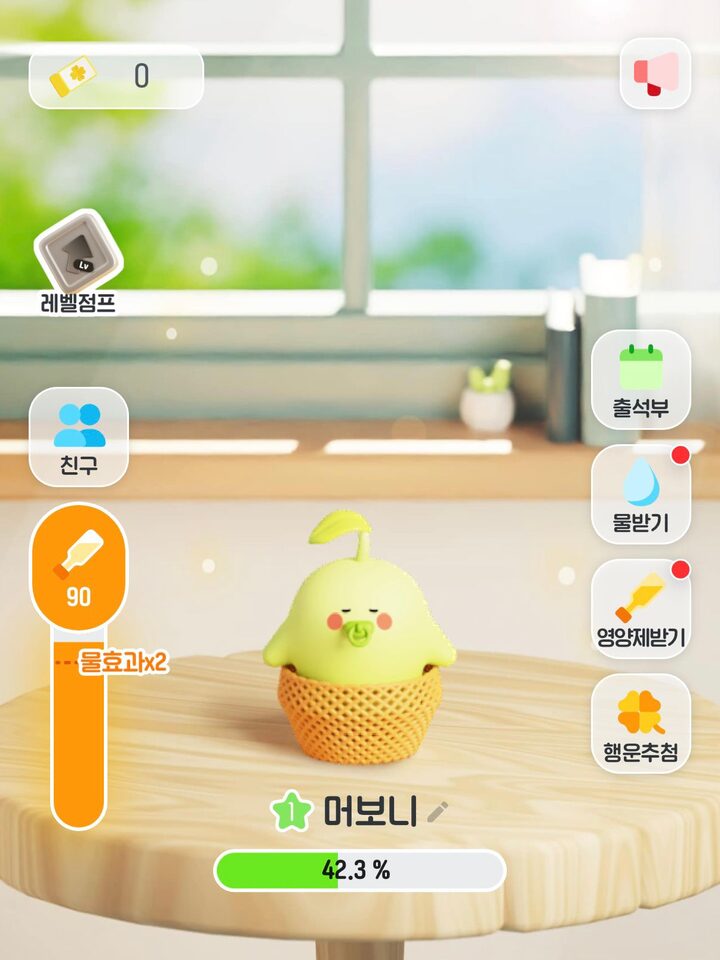This screenshot has width=720, height=960.
Task: Use the nutrient bottle showing 90
Action: coord(79,564)
